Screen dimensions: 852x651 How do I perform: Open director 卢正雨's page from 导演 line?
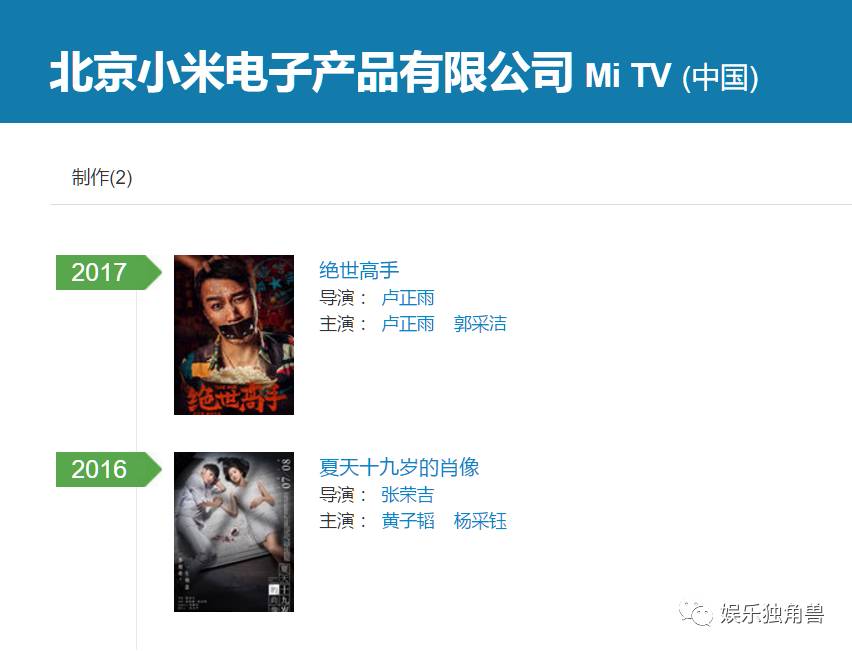[x=408, y=297]
